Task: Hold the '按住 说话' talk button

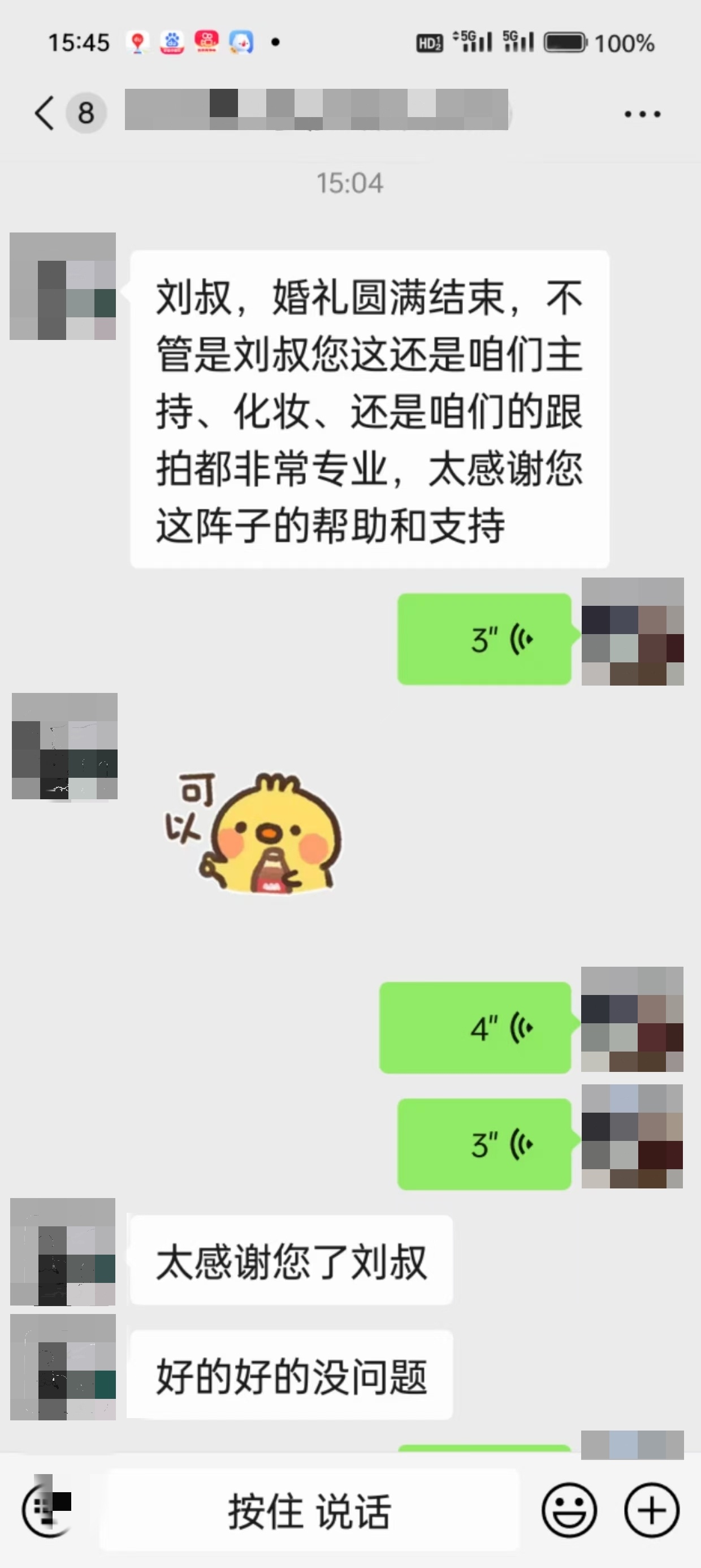Action: (310, 1511)
